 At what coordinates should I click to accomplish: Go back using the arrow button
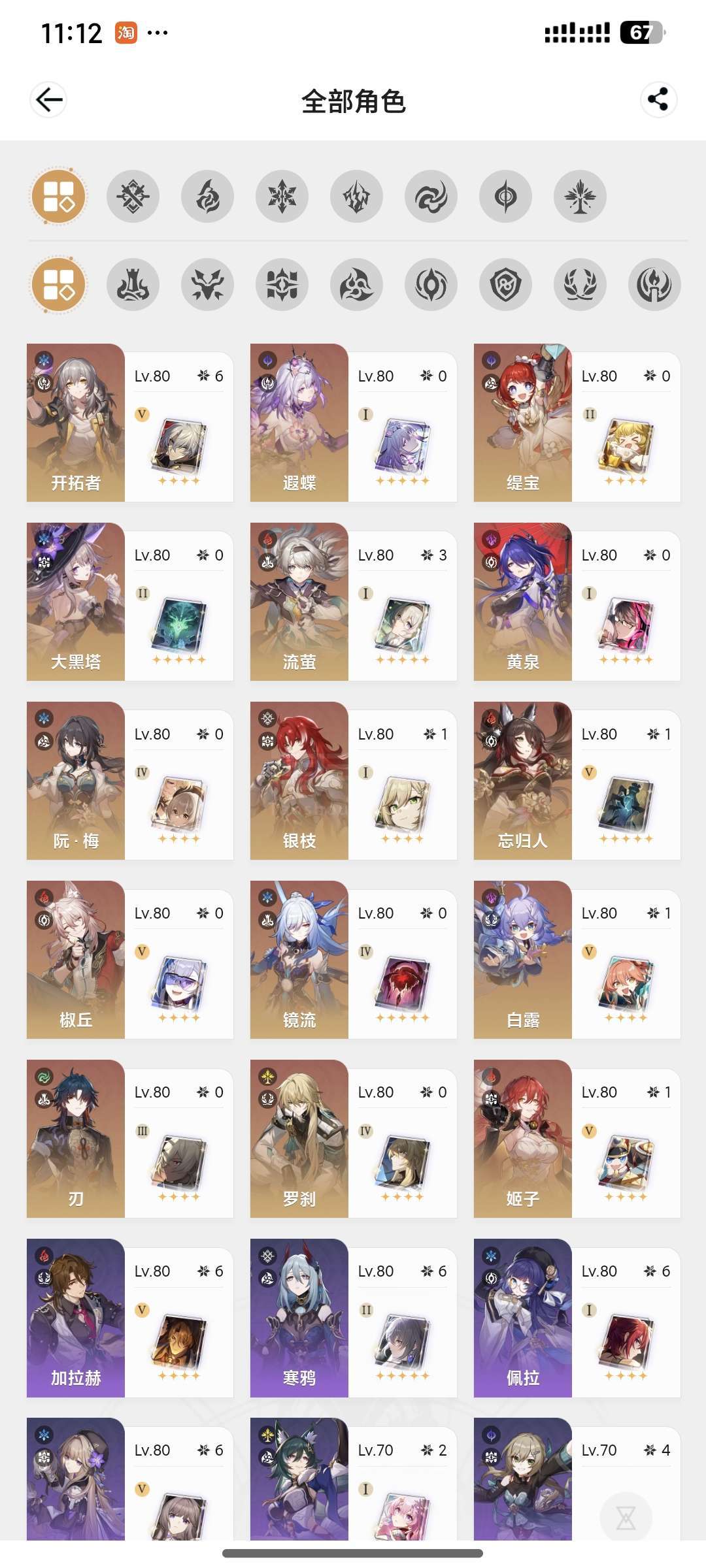click(48, 100)
